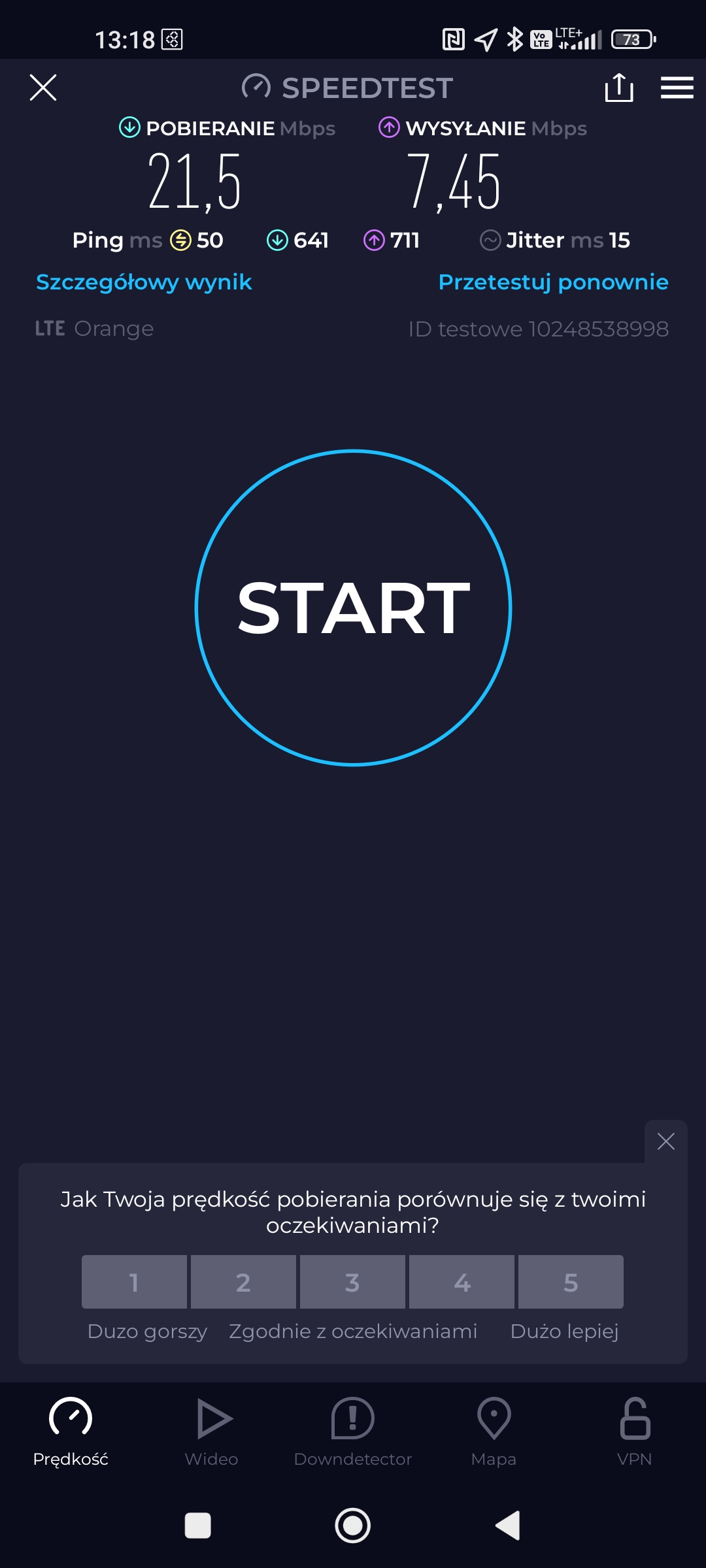Select rating 4 in the survey
This screenshot has width=706, height=1568.
click(462, 1282)
